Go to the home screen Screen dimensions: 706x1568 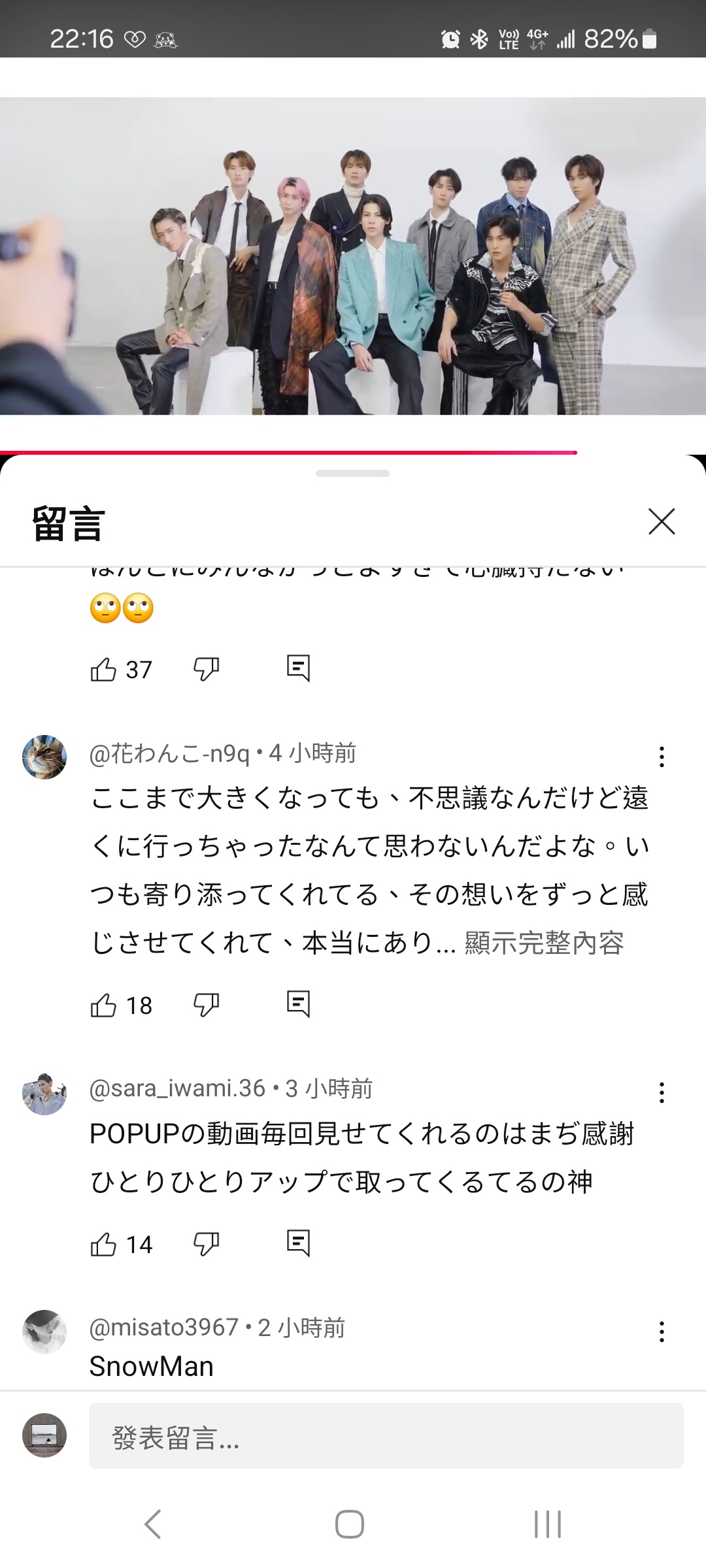coord(350,1524)
